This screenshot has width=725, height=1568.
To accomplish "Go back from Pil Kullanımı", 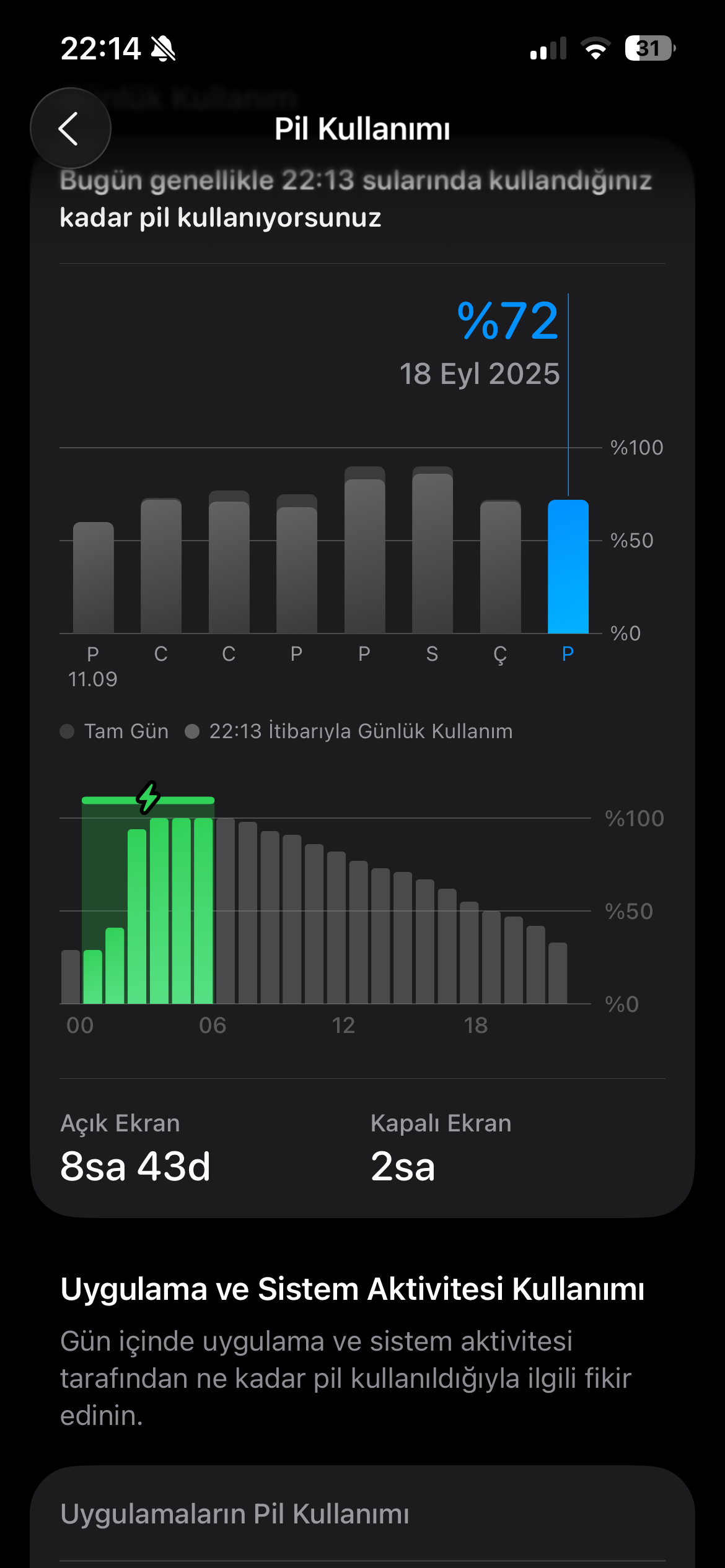I will point(70,128).
